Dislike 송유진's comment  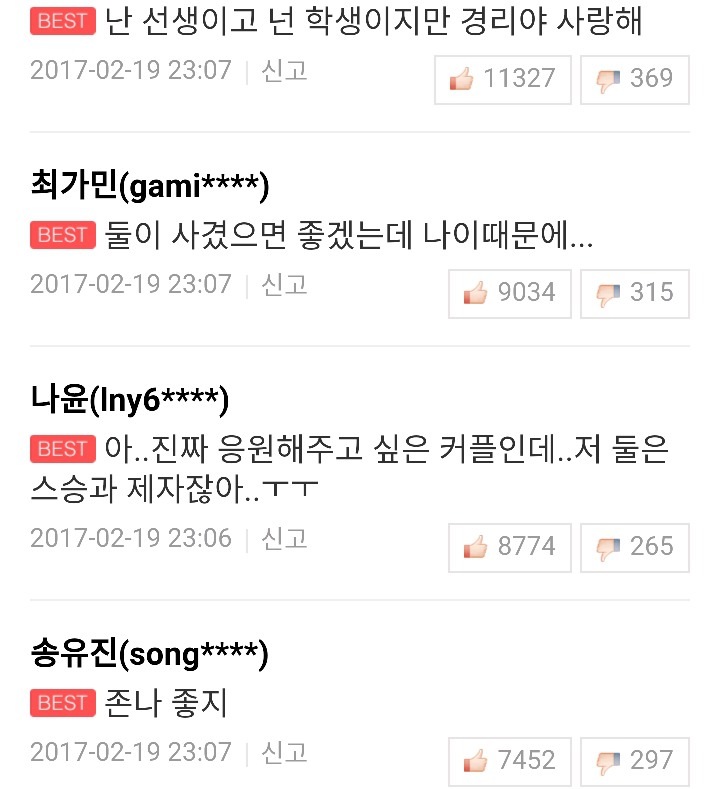pos(634,761)
